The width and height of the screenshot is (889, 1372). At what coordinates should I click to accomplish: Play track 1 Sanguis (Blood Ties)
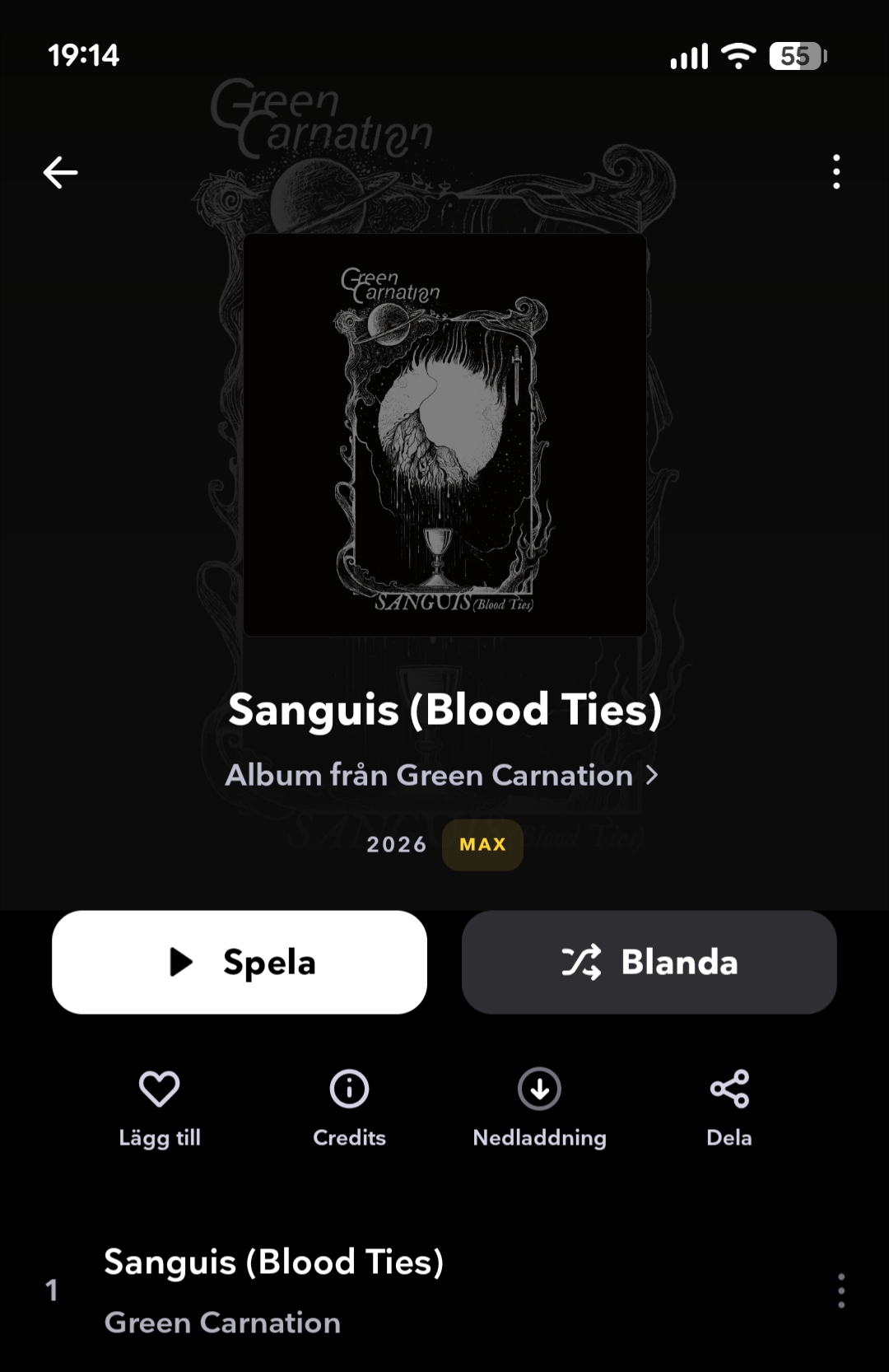[273, 1290]
